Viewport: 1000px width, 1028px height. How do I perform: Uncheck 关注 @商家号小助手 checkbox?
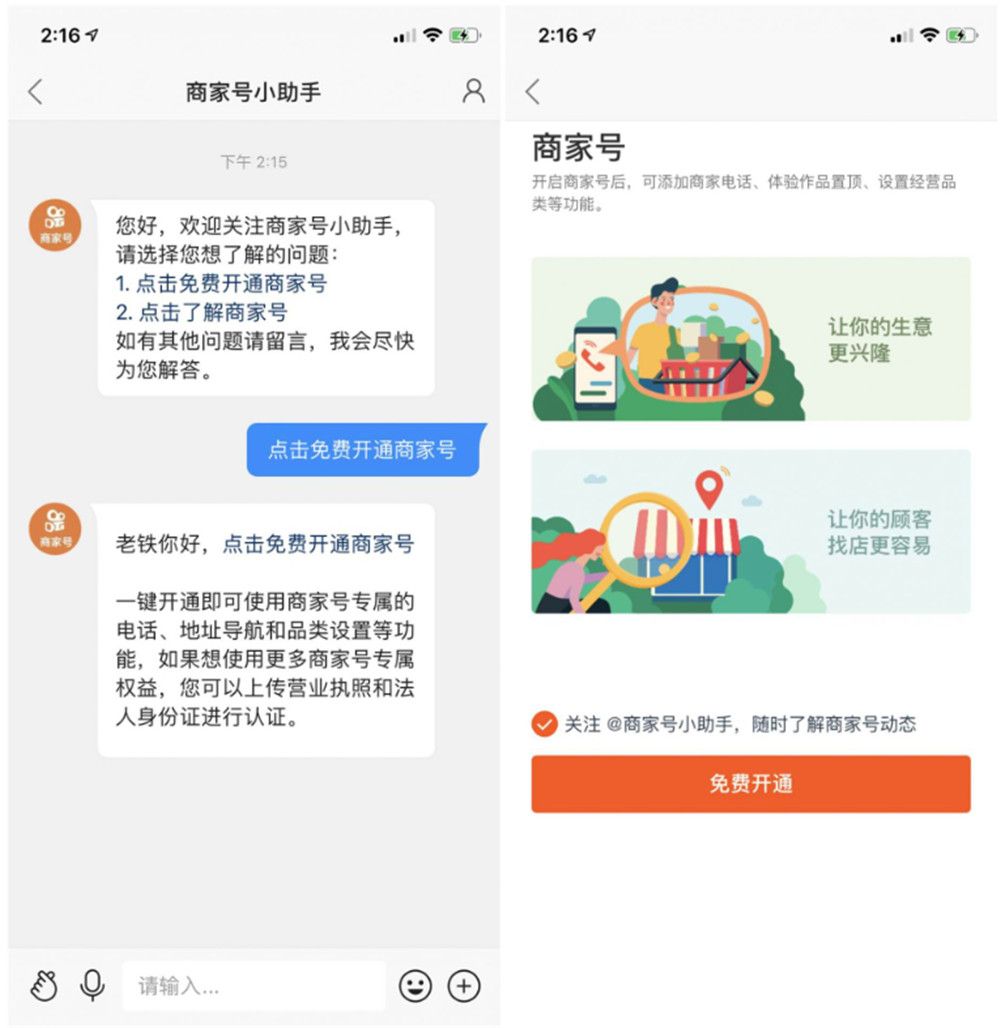[544, 724]
